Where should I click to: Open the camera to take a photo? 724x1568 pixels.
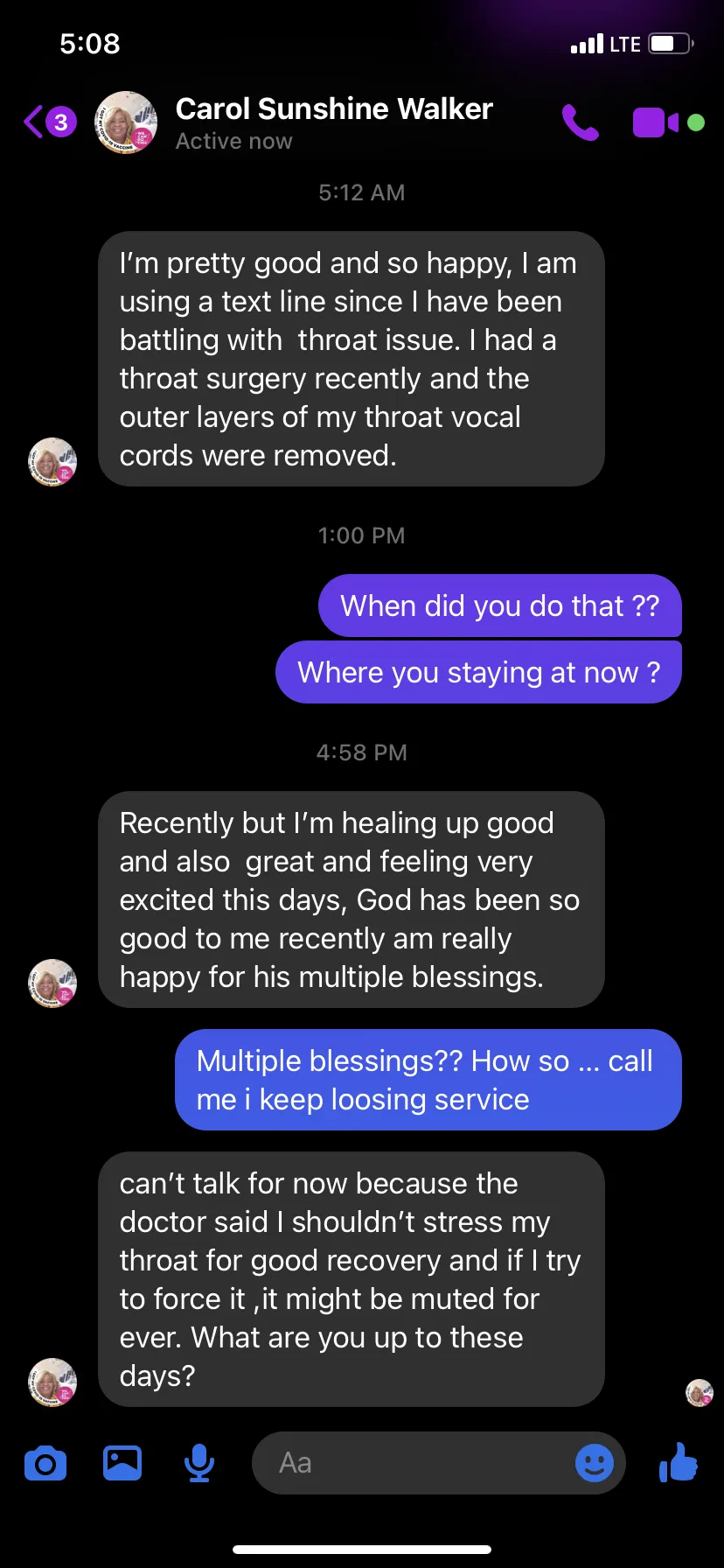pyautogui.click(x=45, y=1463)
